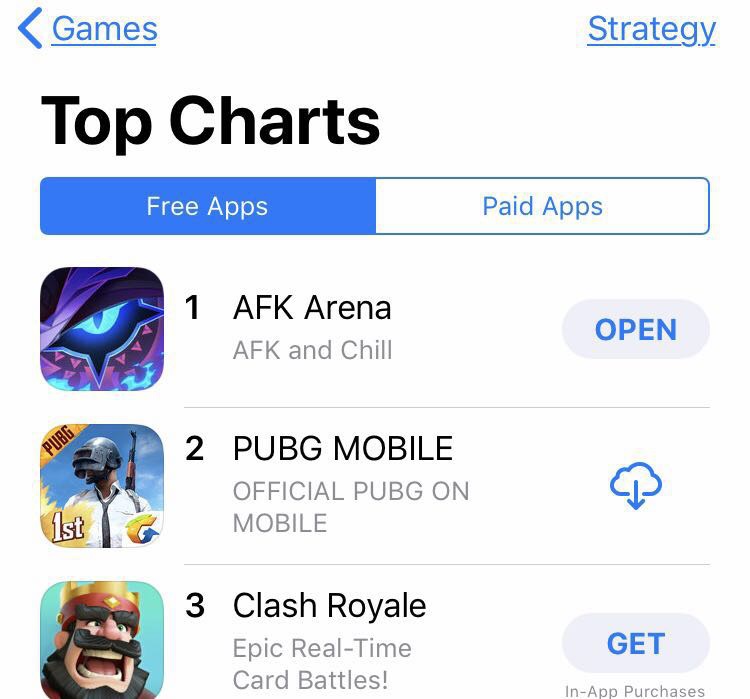
Task: View the PUBG MOBILE listing
Action: pyautogui.click(x=342, y=449)
